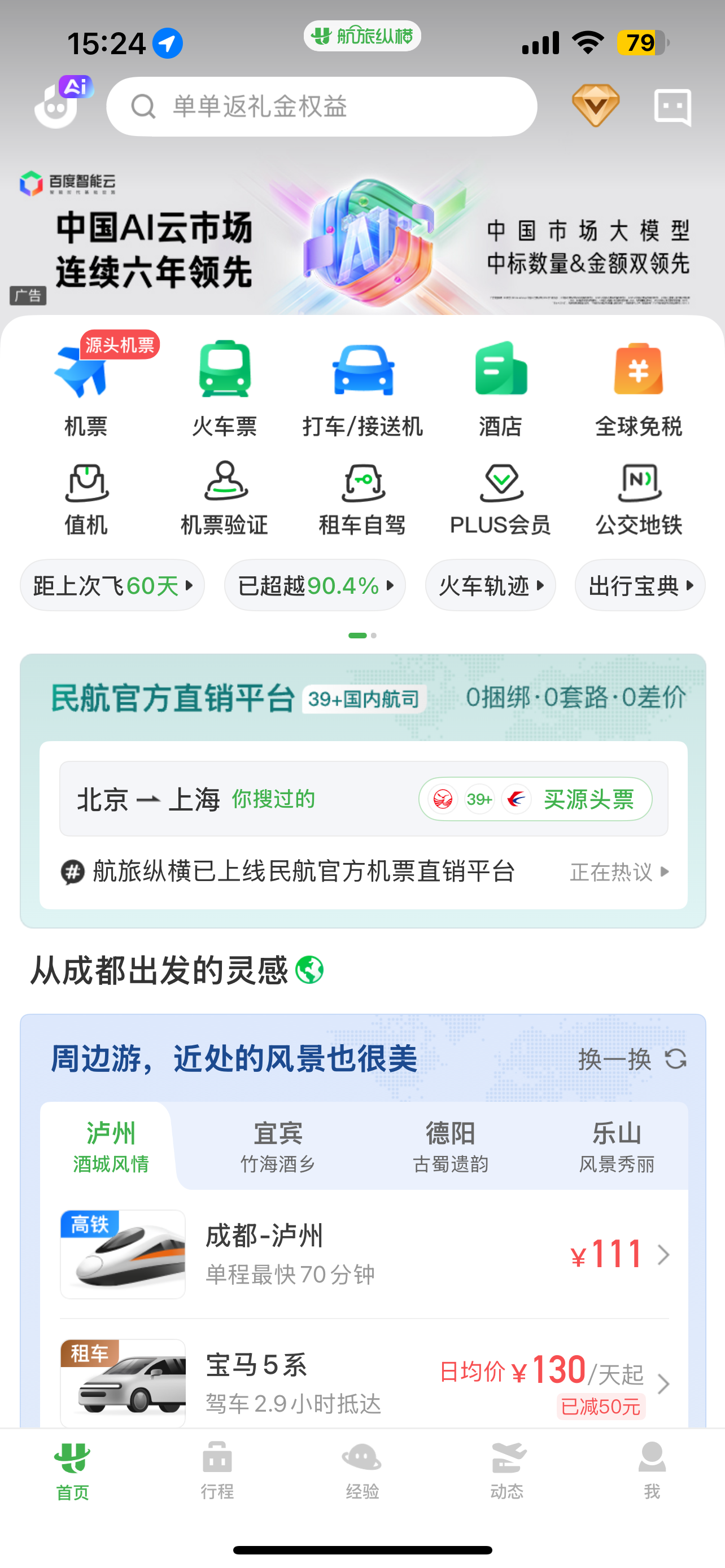Open the 正在热议 discussion link
Image resolution: width=725 pixels, height=1568 pixels.
click(x=618, y=872)
